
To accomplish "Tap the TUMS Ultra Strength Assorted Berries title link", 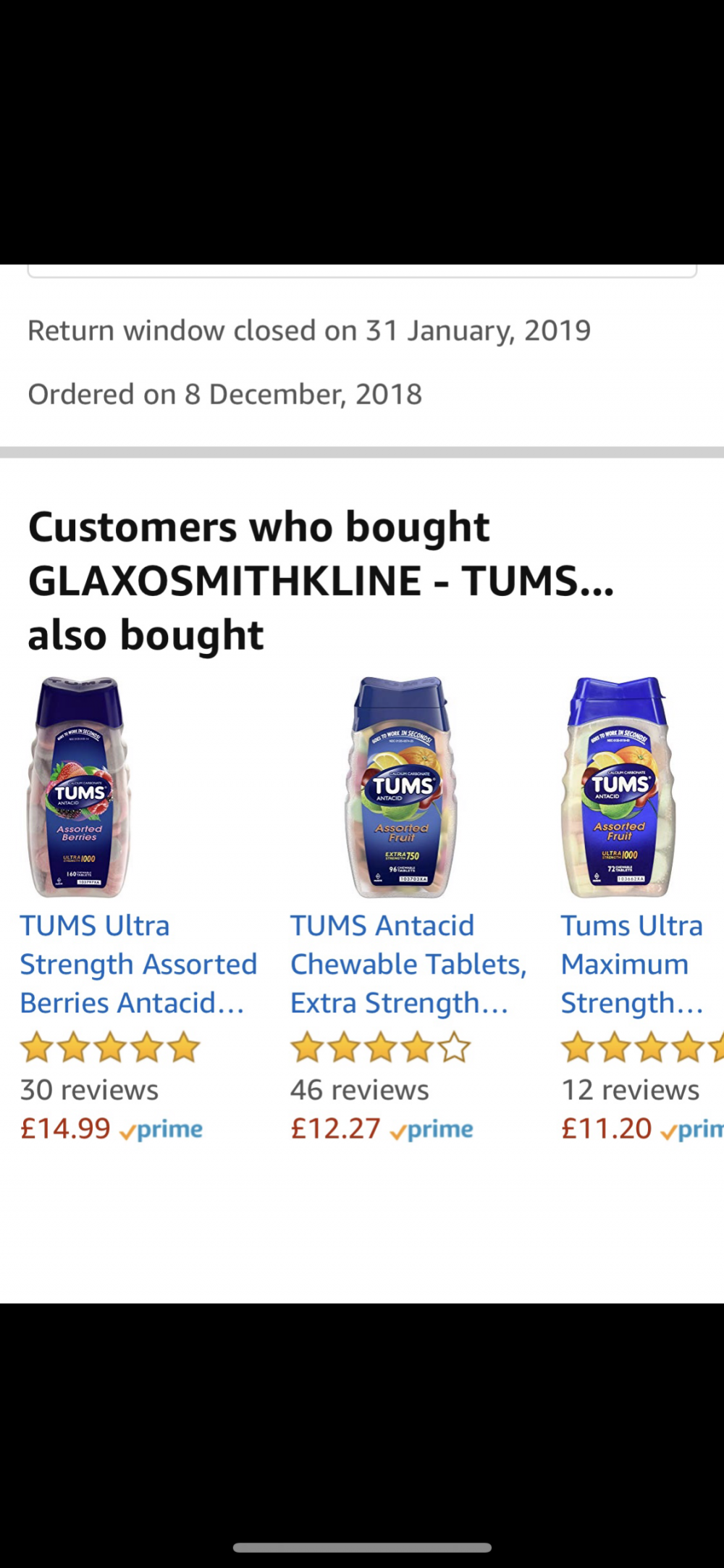I will [x=138, y=964].
